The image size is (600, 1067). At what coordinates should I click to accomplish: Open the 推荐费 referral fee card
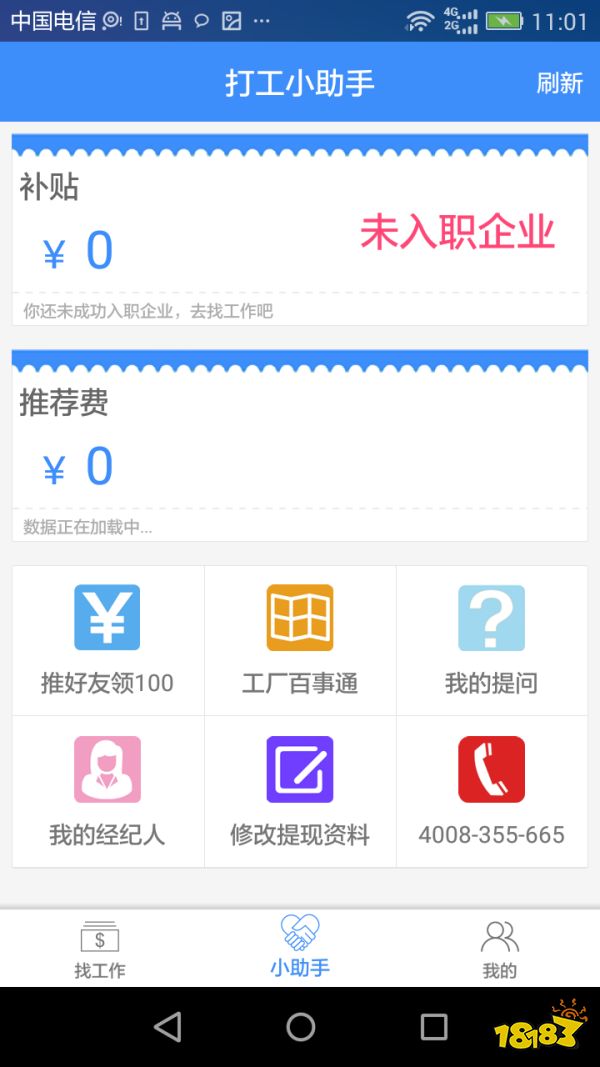(x=299, y=448)
